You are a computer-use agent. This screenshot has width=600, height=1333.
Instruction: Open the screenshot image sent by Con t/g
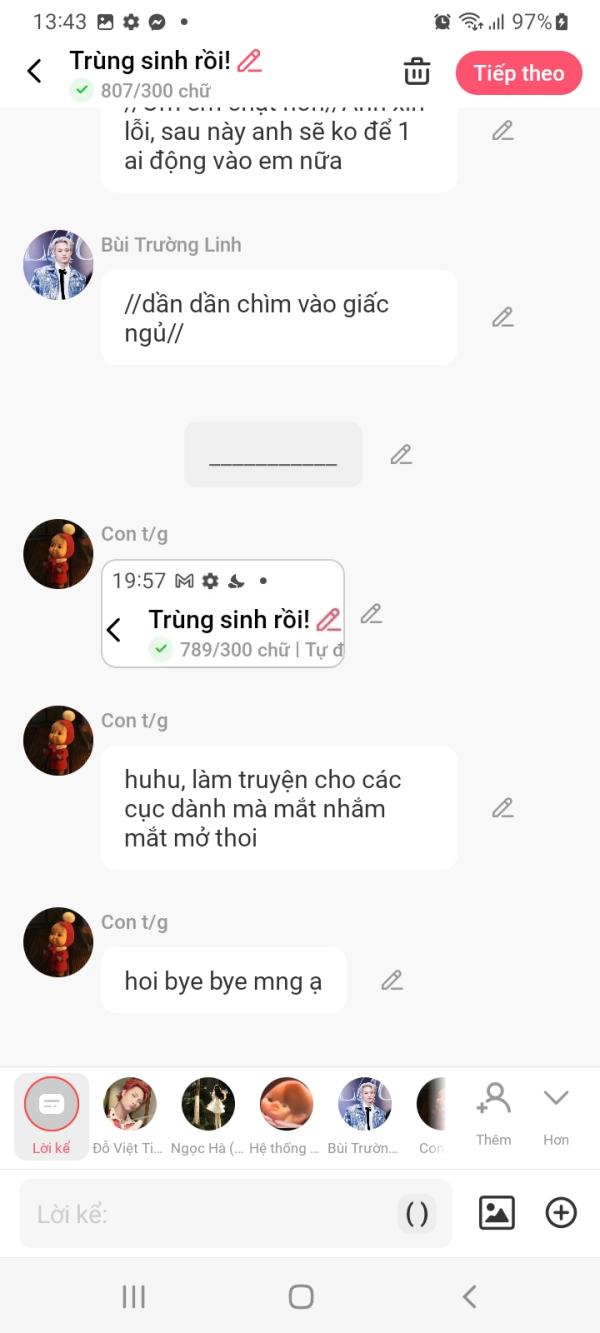click(x=223, y=613)
